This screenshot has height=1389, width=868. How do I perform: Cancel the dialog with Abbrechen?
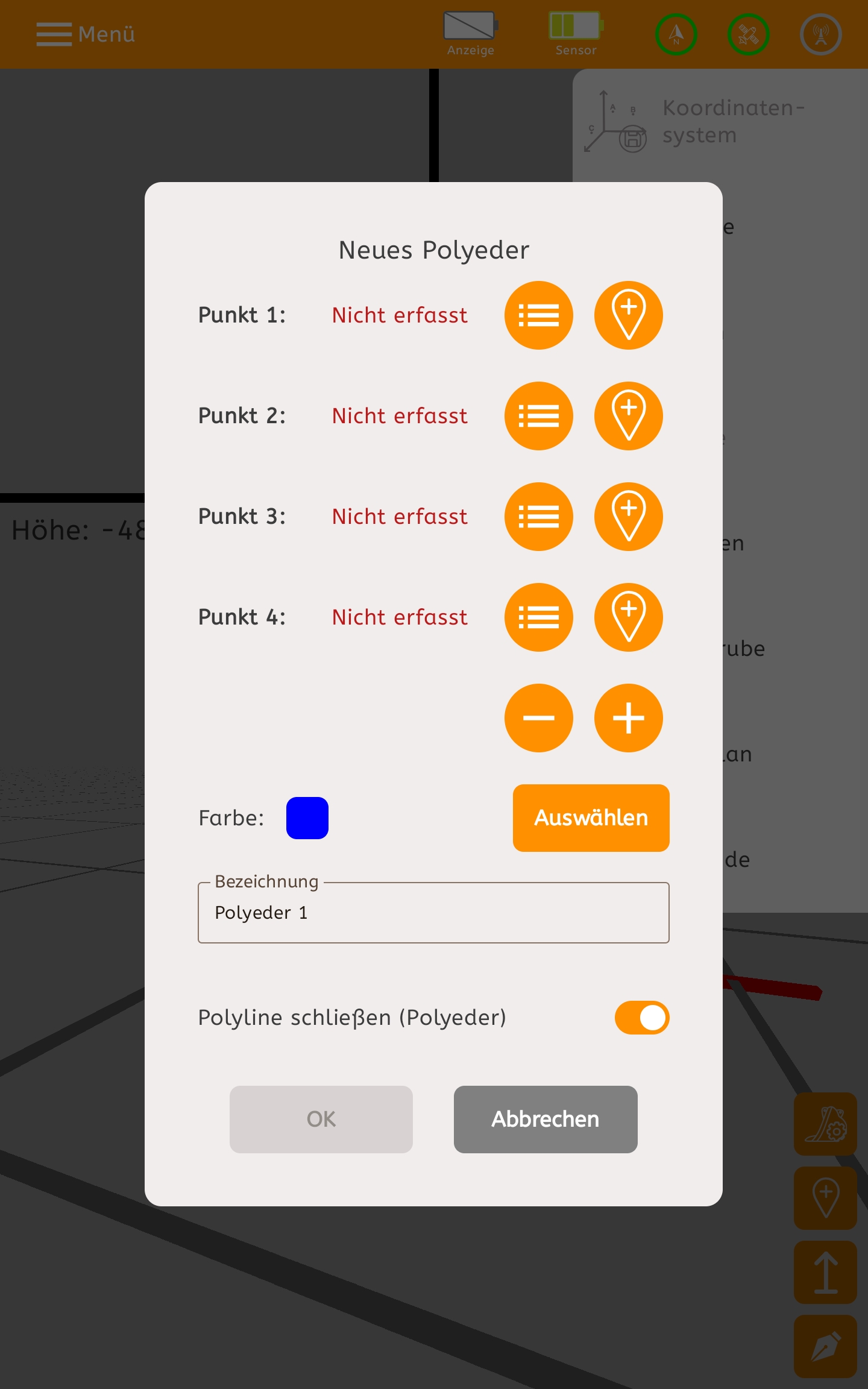(x=546, y=1120)
